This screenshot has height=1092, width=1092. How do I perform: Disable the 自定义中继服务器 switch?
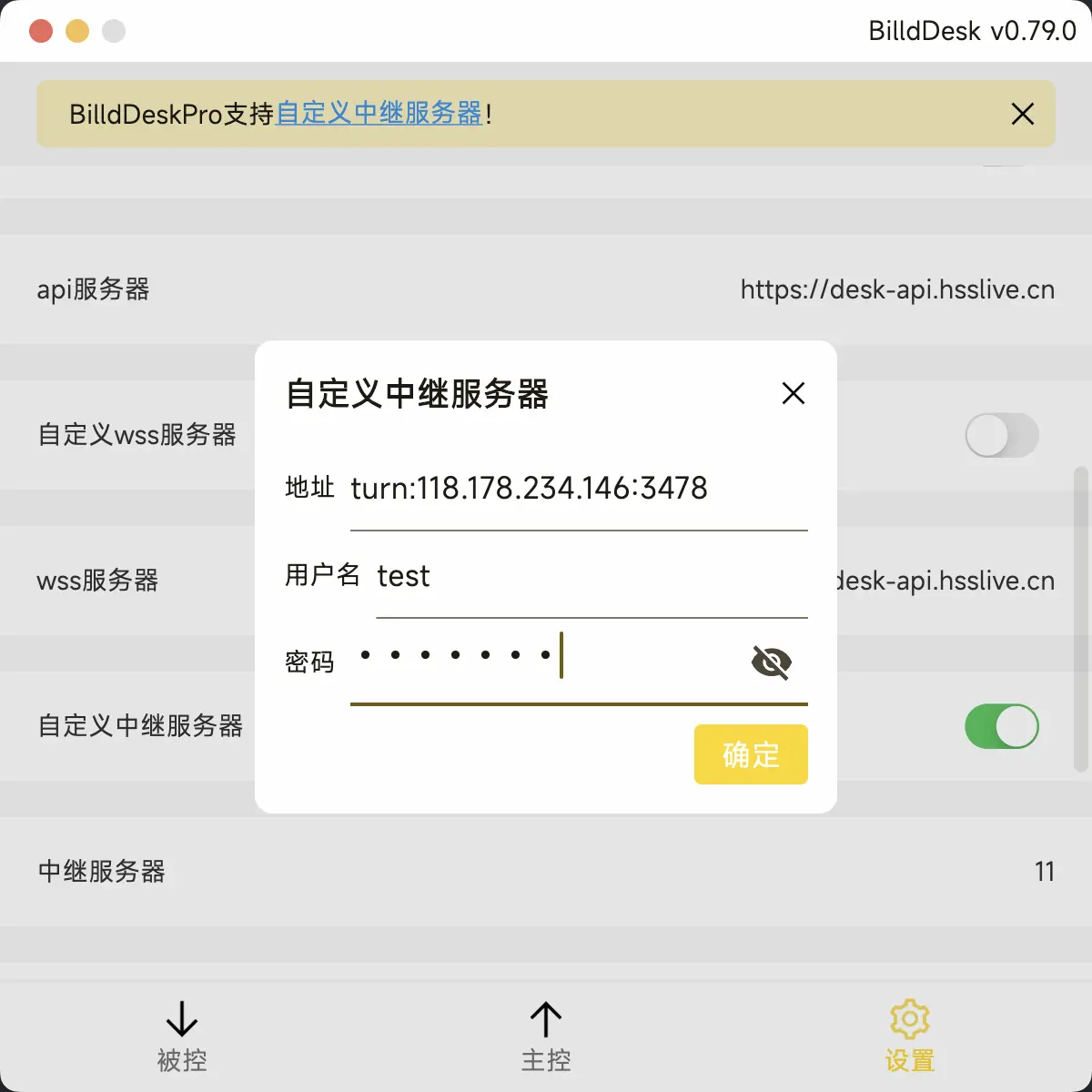tap(1001, 726)
